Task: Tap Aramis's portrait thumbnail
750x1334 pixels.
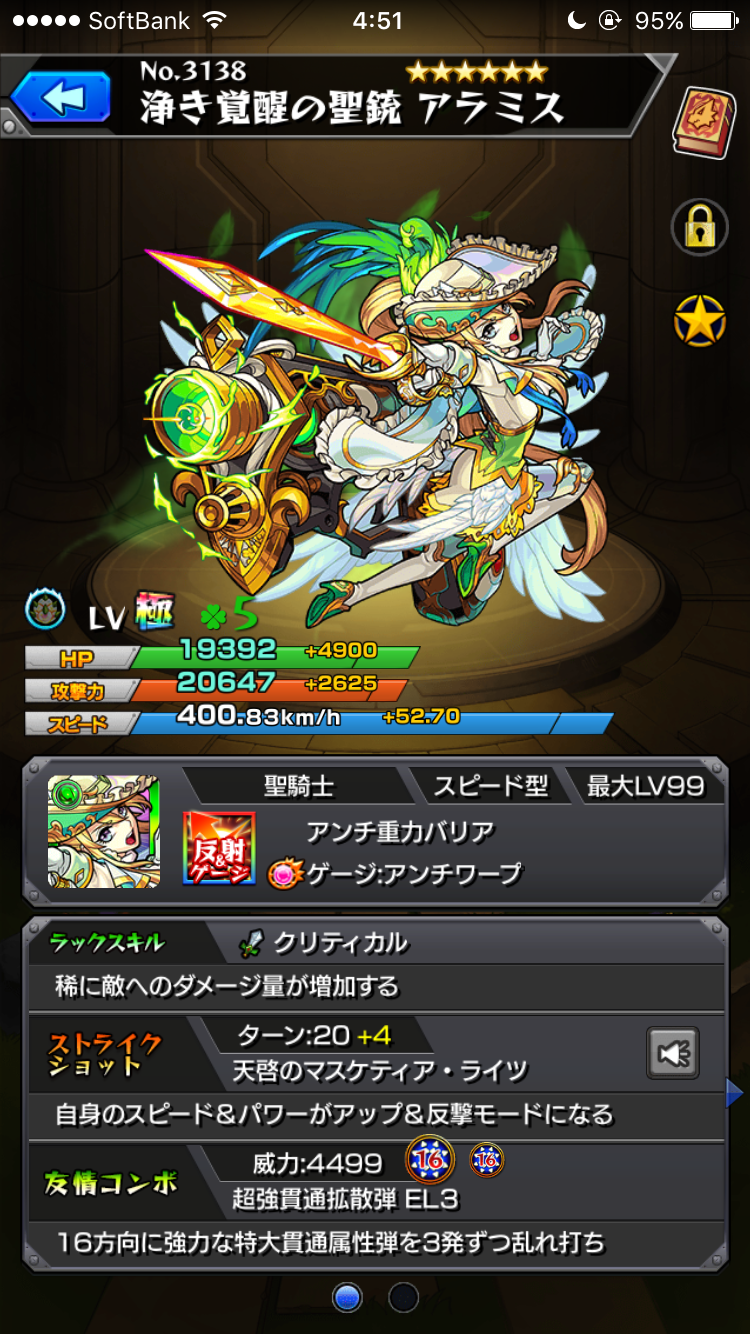Action: coord(103,832)
